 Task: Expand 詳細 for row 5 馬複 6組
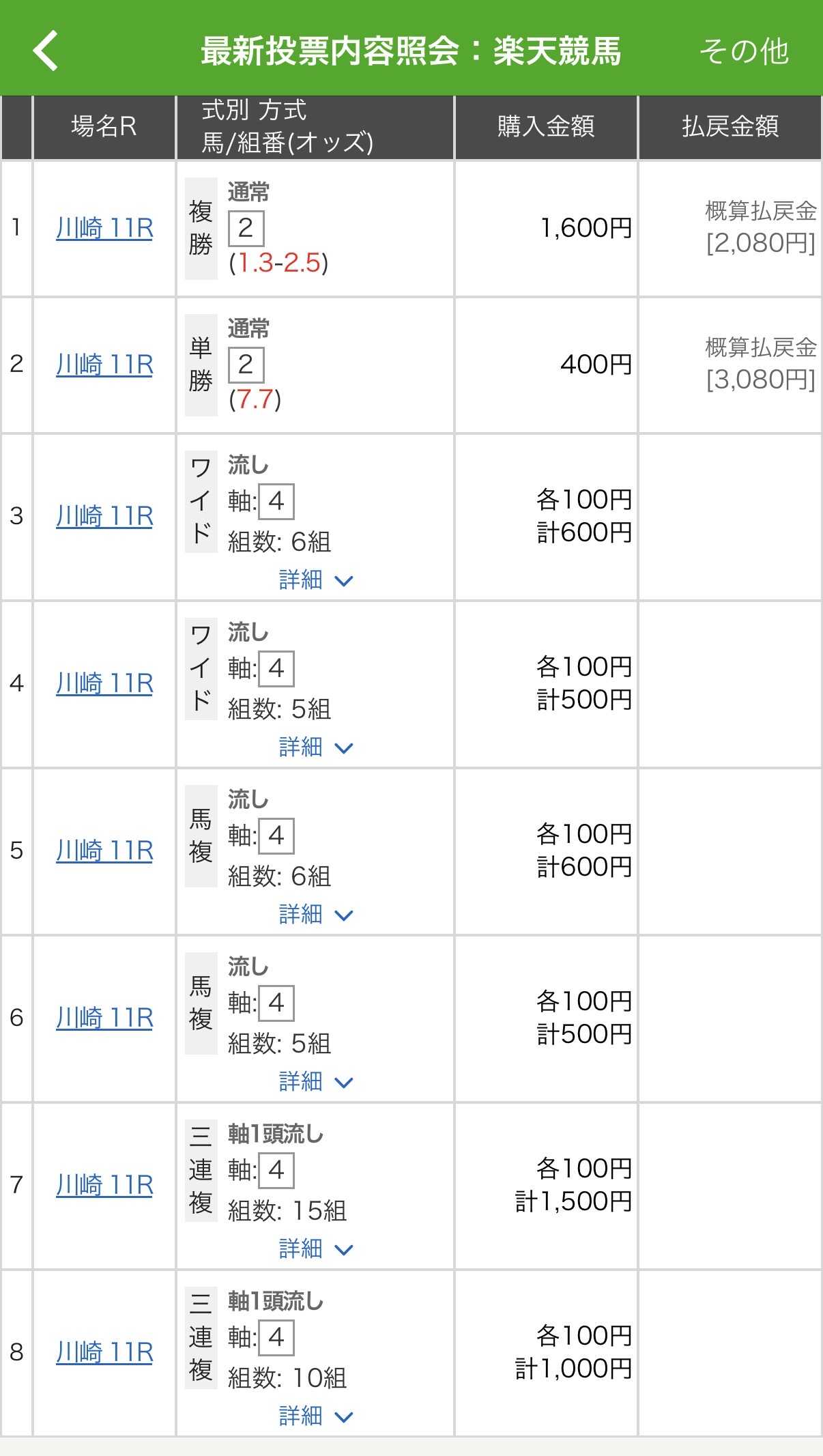315,915
